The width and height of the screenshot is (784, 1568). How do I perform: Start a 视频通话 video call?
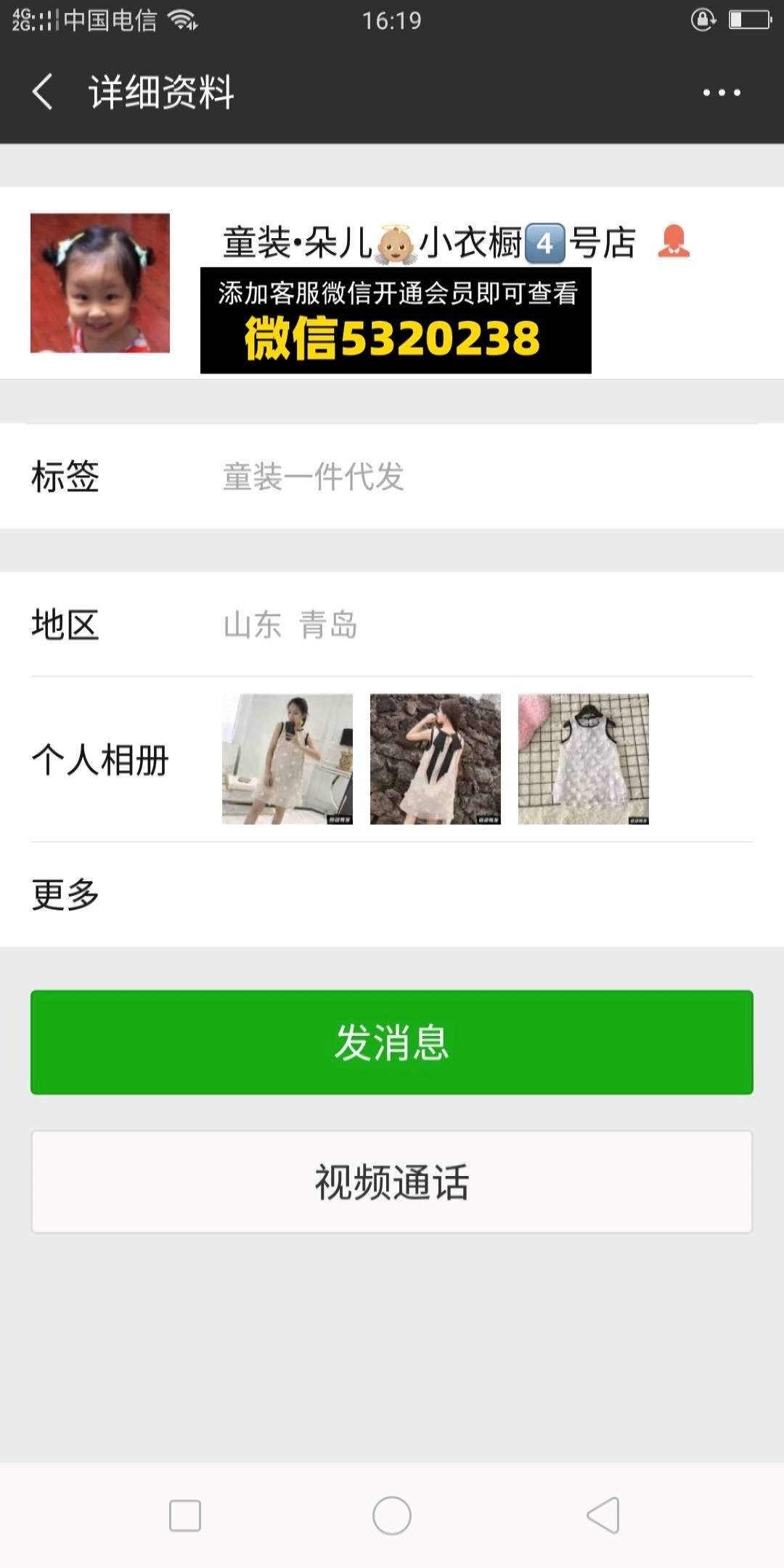coord(392,1182)
